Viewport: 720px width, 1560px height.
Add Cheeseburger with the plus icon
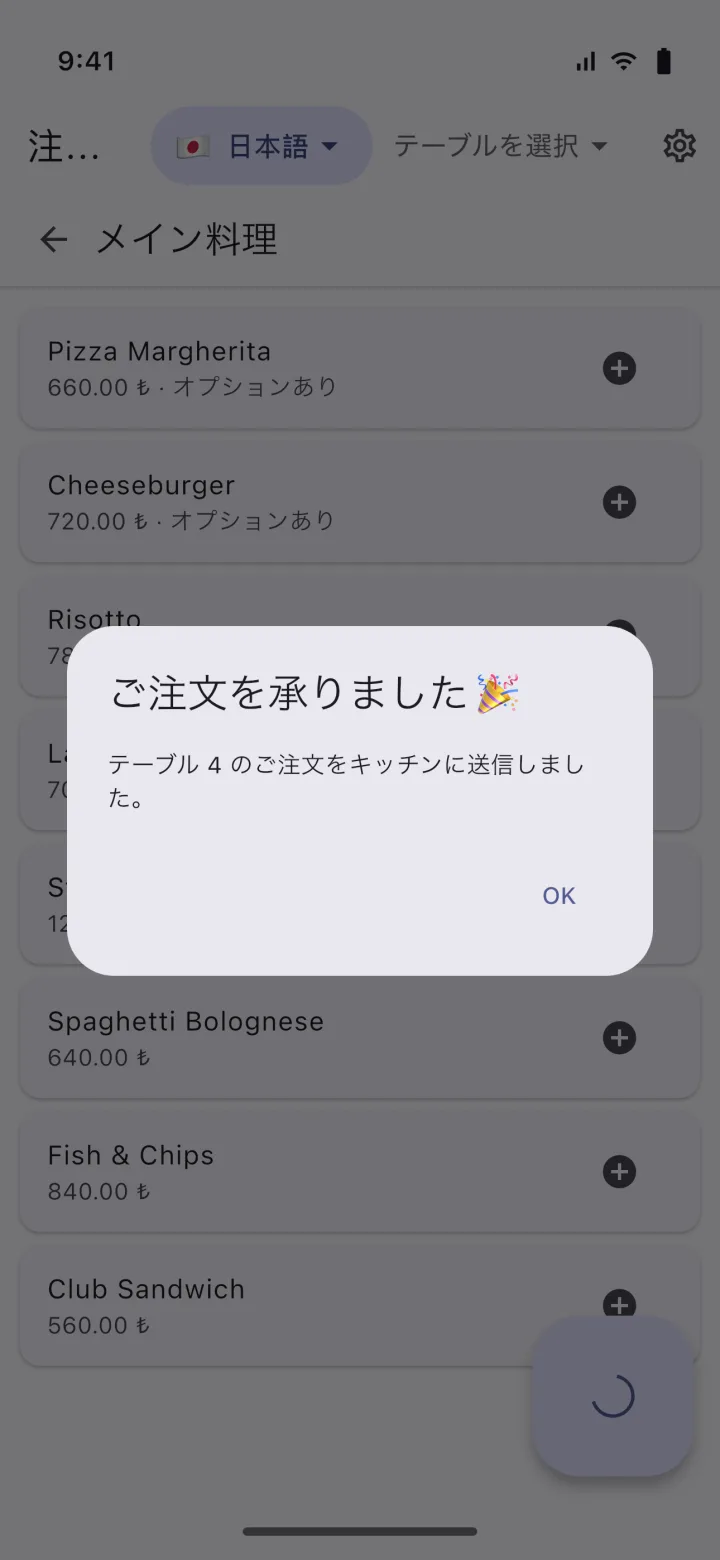pos(619,502)
